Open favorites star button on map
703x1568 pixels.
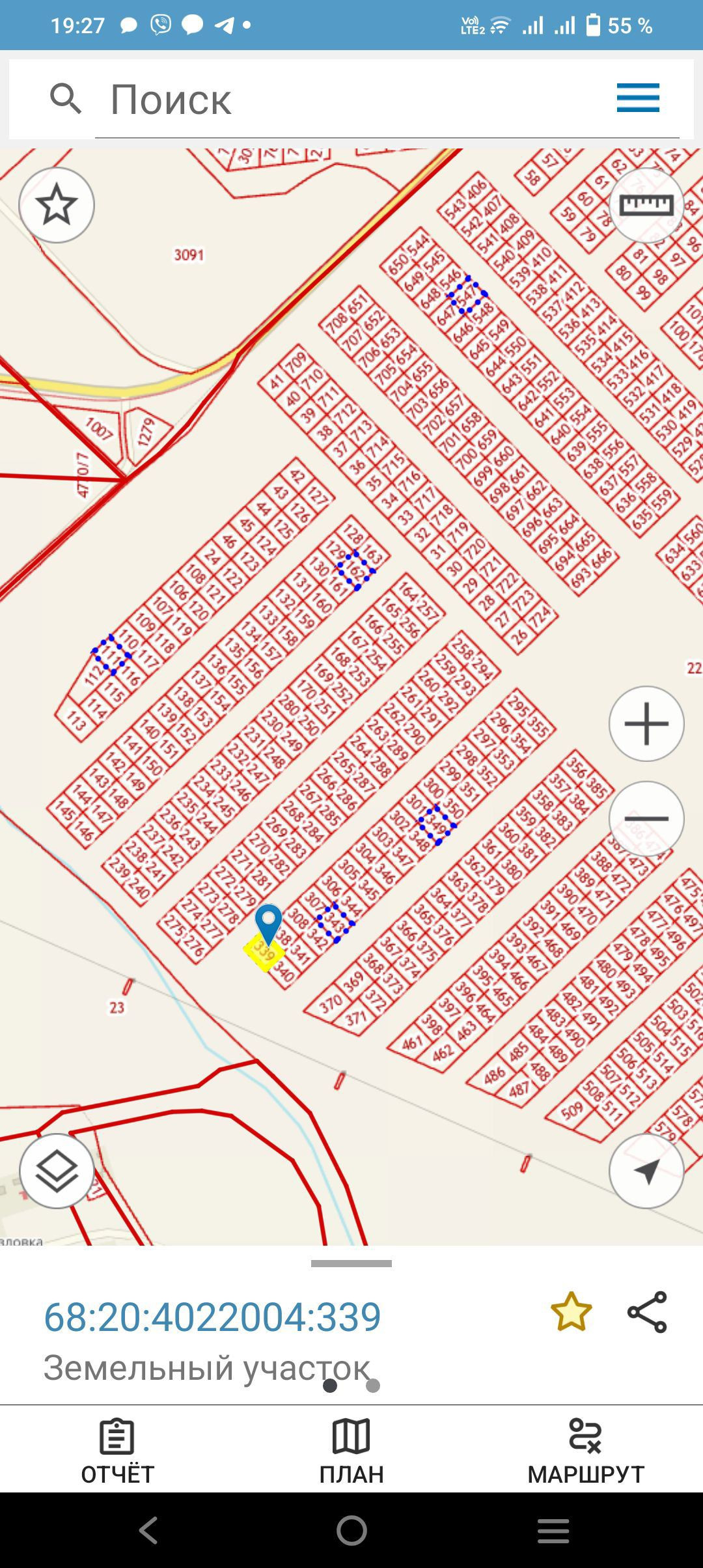pyautogui.click(x=57, y=205)
